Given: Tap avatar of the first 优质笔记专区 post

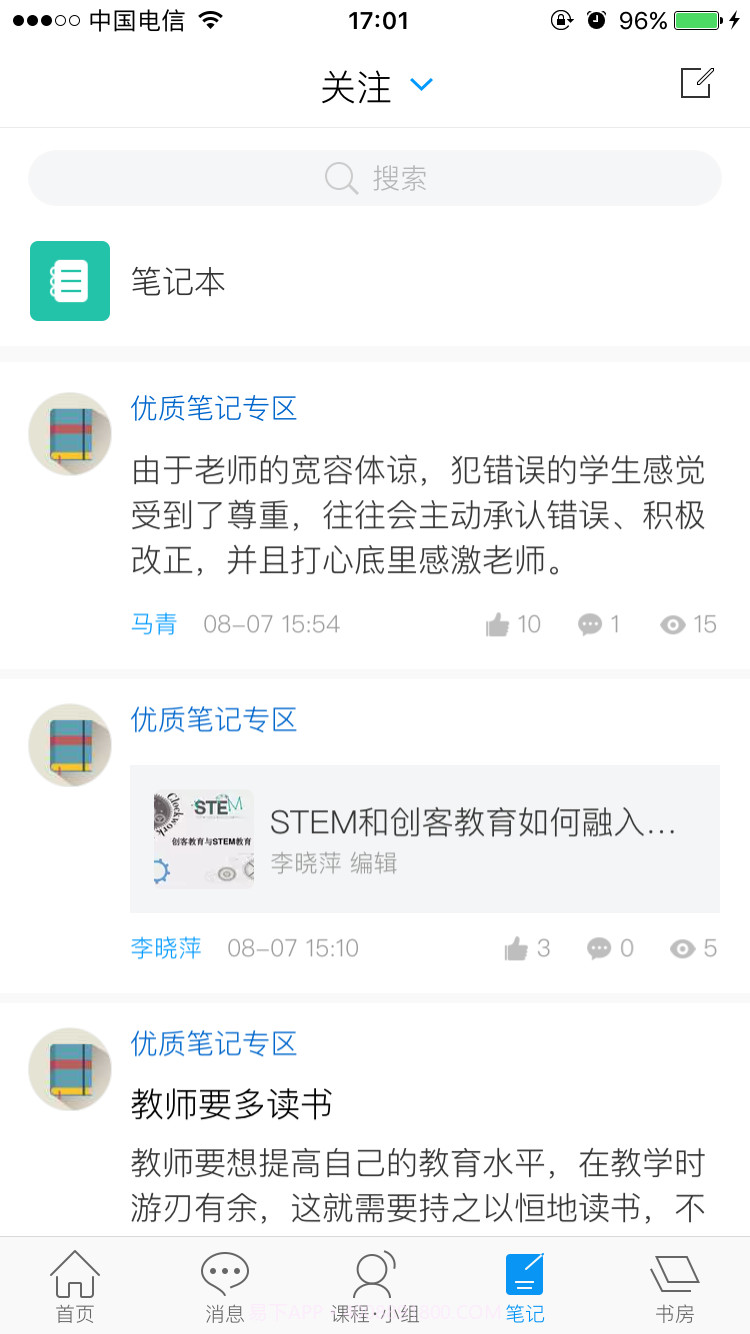Looking at the screenshot, I should tap(69, 433).
